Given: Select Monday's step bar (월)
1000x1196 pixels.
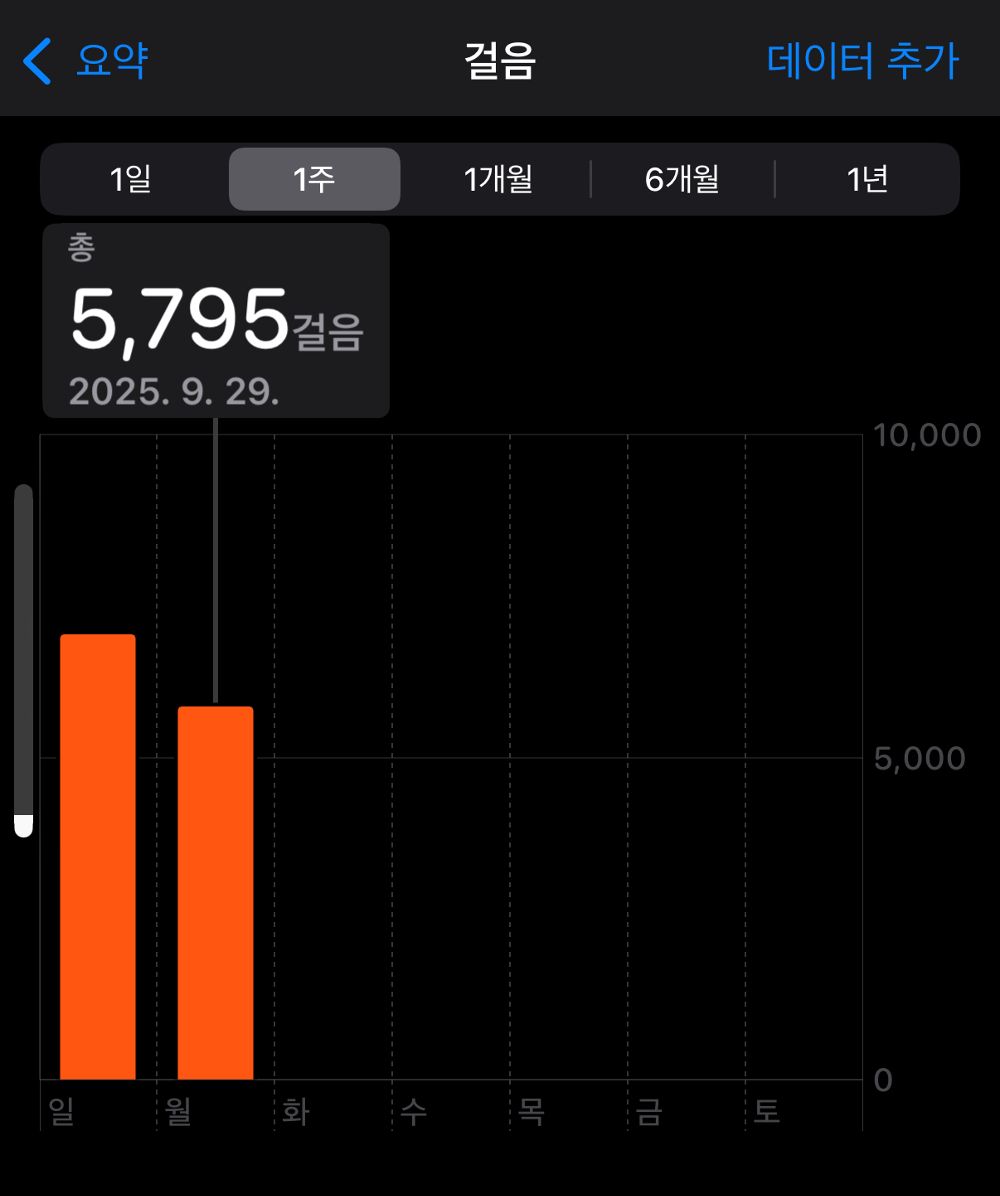Looking at the screenshot, I should [215, 893].
